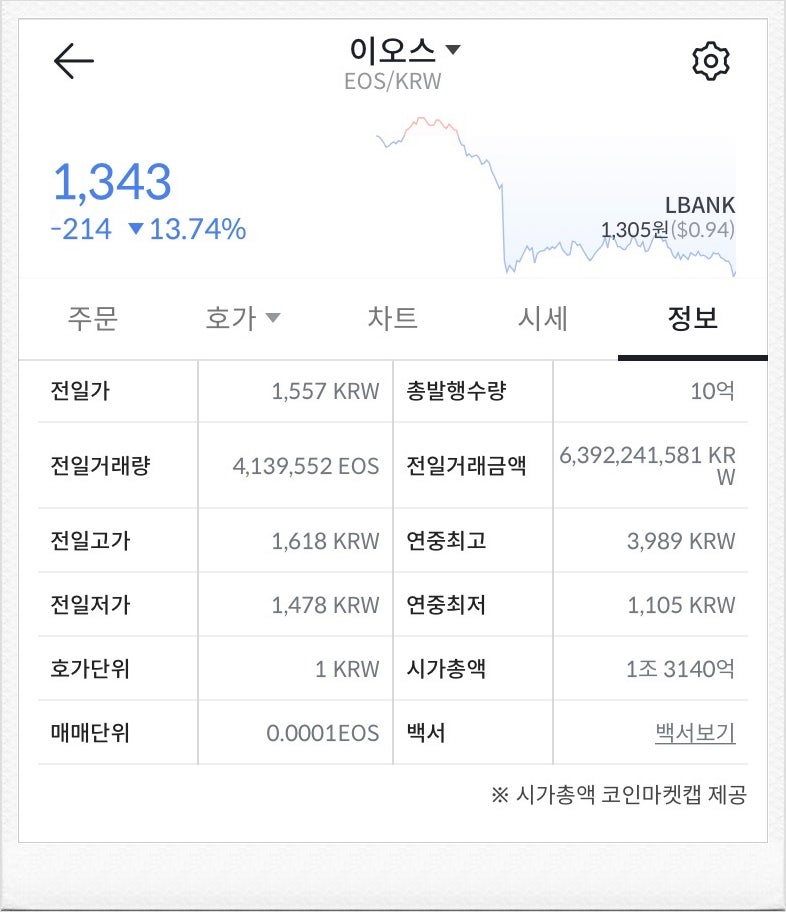Switch to the 차트 tab
Image resolution: width=786 pixels, height=912 pixels.
pyautogui.click(x=392, y=319)
